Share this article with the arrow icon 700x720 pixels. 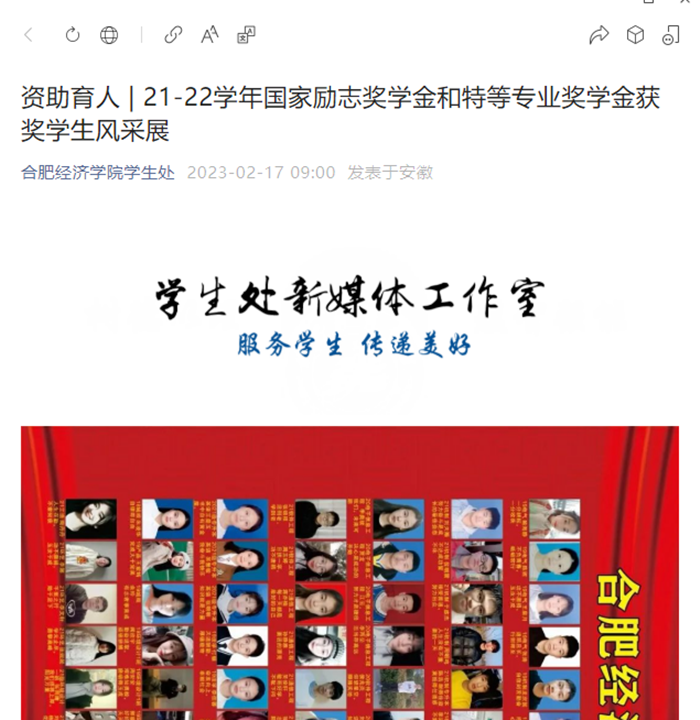click(x=598, y=35)
